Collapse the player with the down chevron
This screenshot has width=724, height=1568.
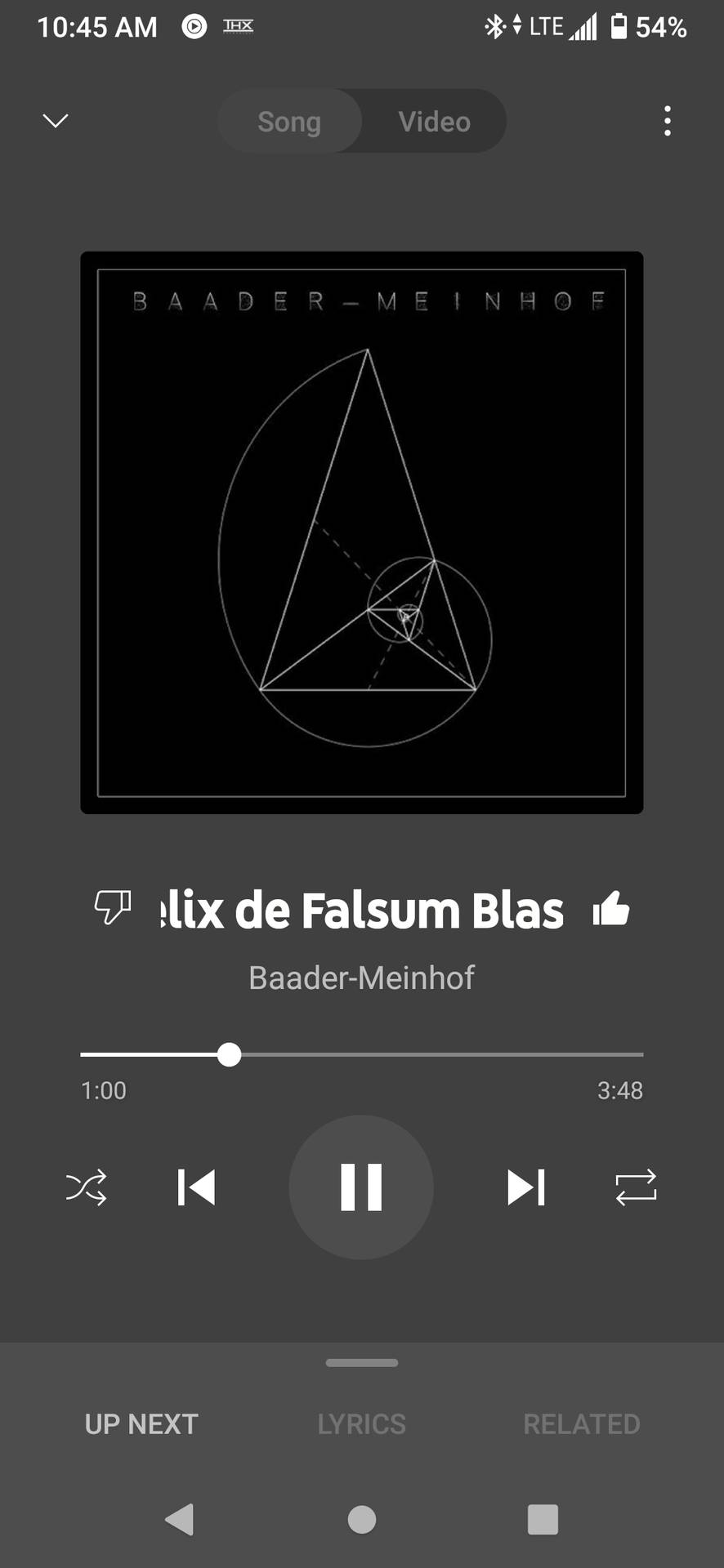click(55, 121)
